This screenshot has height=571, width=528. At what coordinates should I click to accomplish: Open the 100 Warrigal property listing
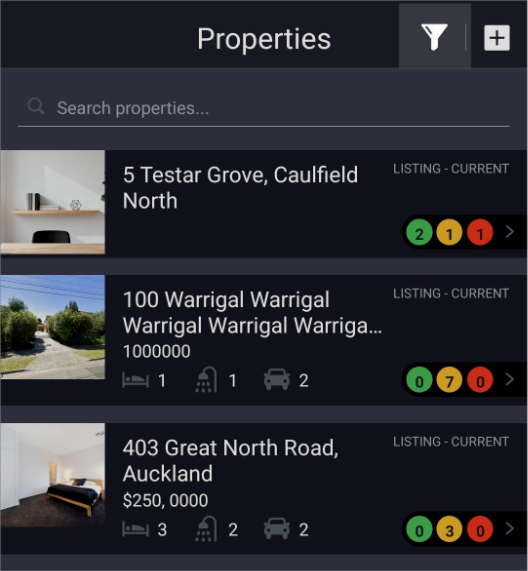(x=264, y=340)
